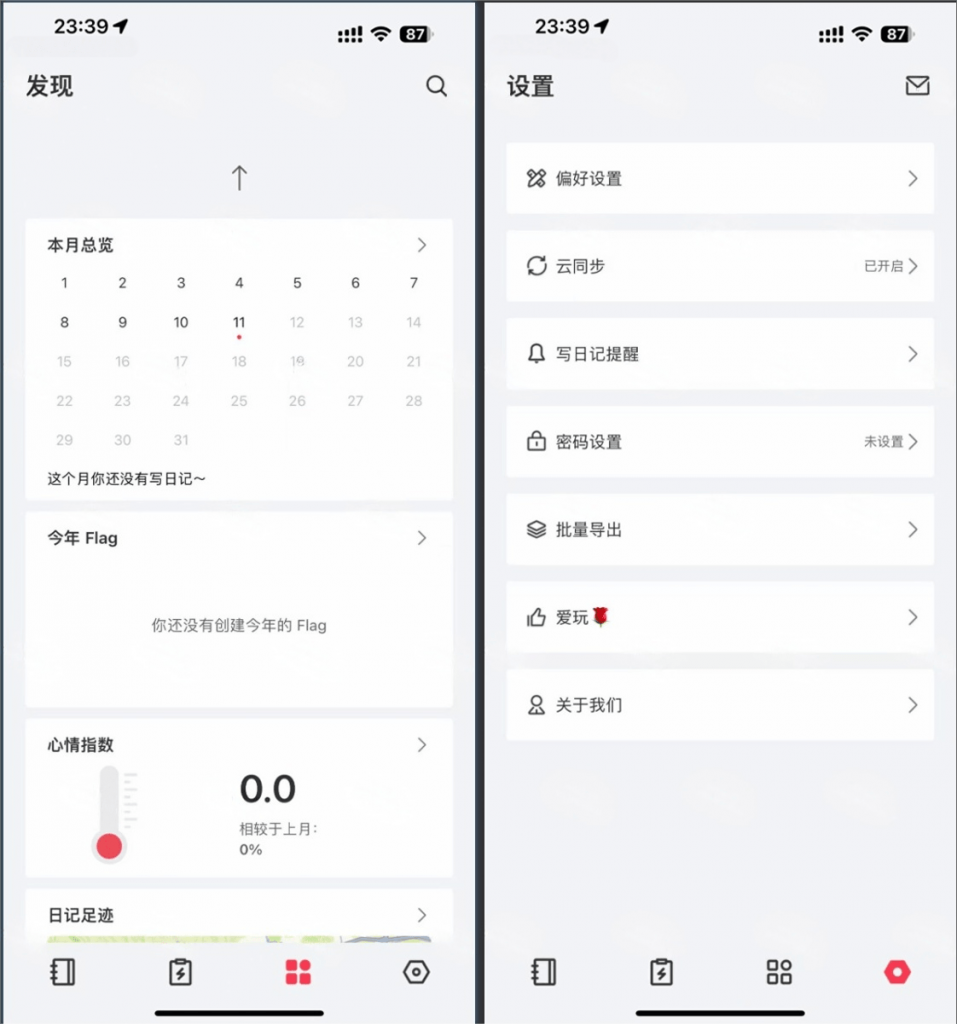This screenshot has width=957, height=1024.
Task: Open 偏好设置 preferences
Action: [x=720, y=178]
